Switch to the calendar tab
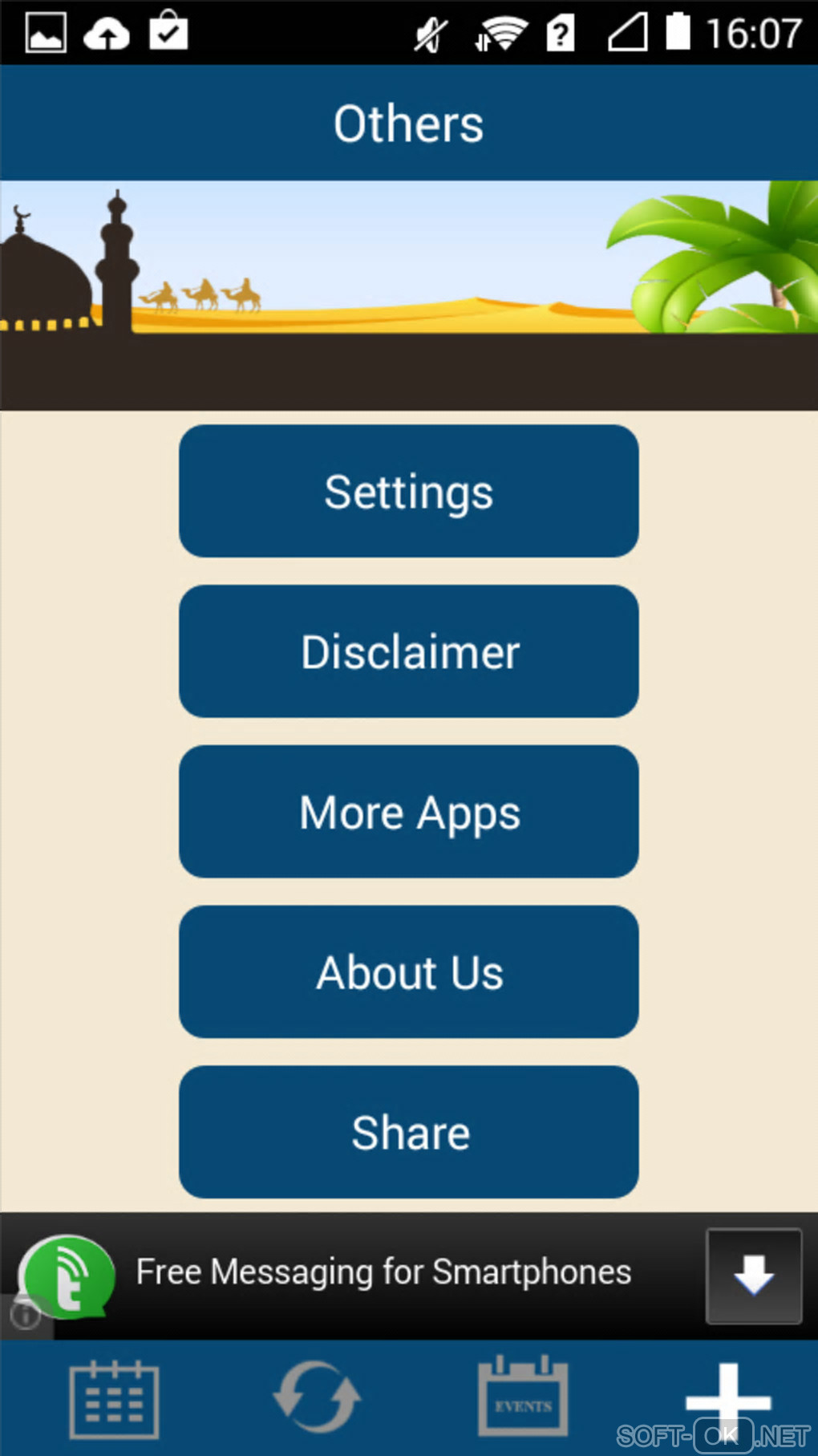The height and width of the screenshot is (1456, 818). click(114, 1398)
